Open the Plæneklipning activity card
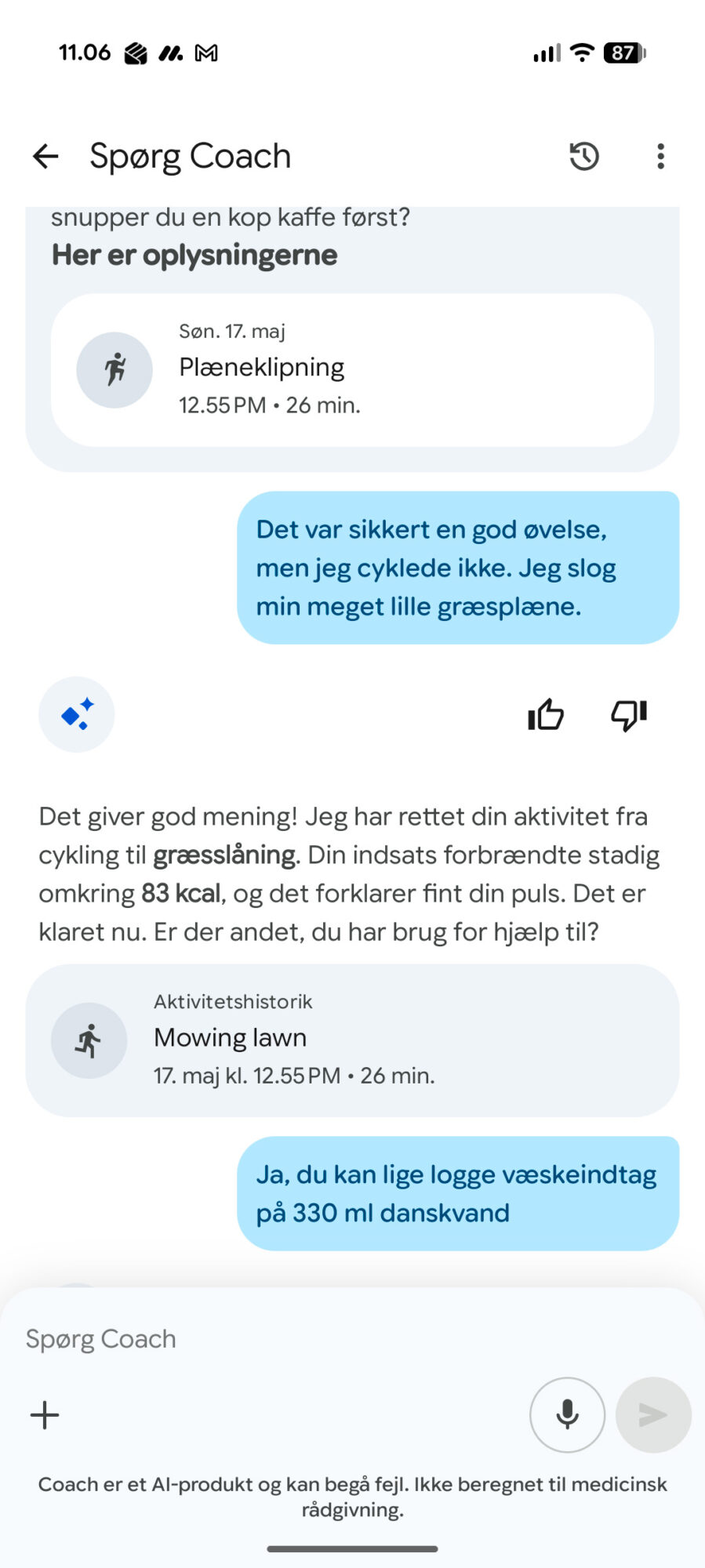 pyautogui.click(x=352, y=370)
